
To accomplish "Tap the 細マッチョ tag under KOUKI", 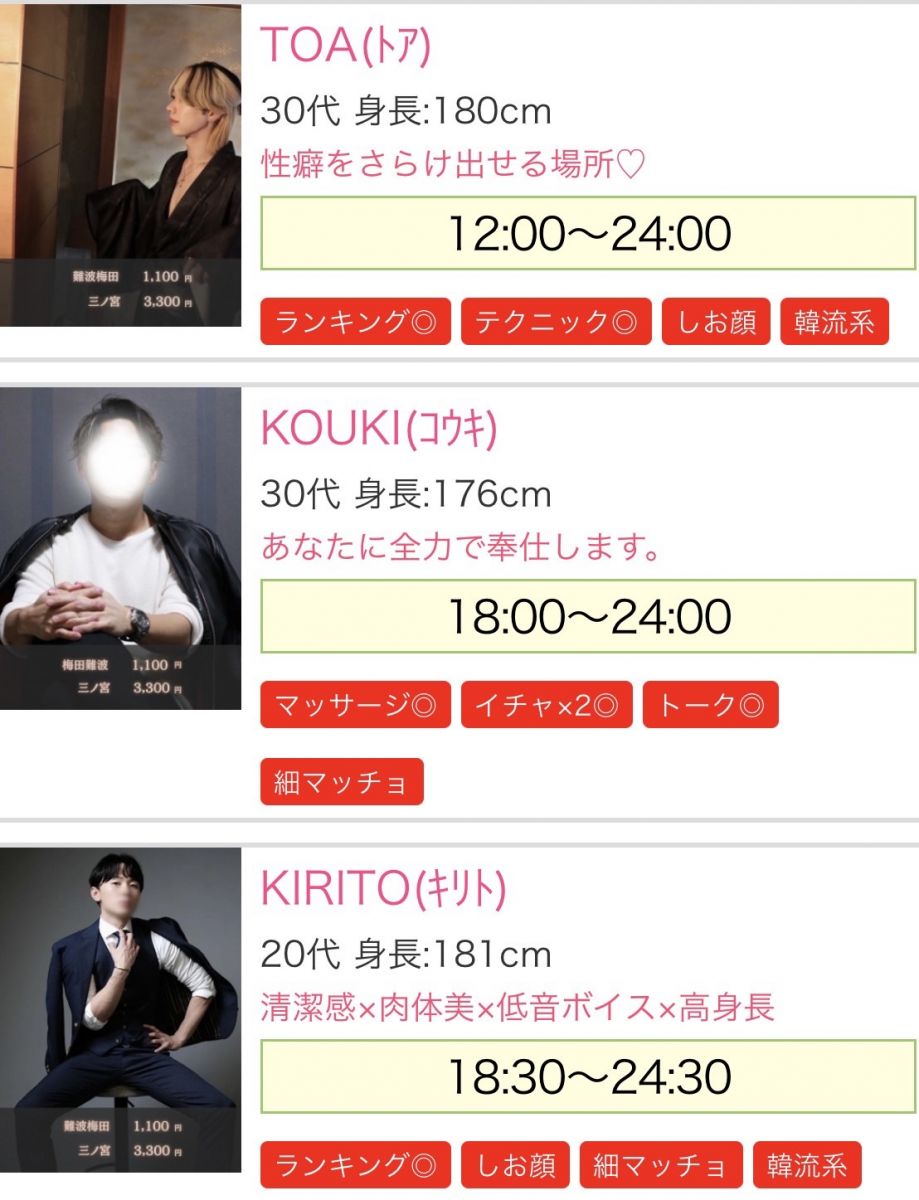I will pos(342,782).
